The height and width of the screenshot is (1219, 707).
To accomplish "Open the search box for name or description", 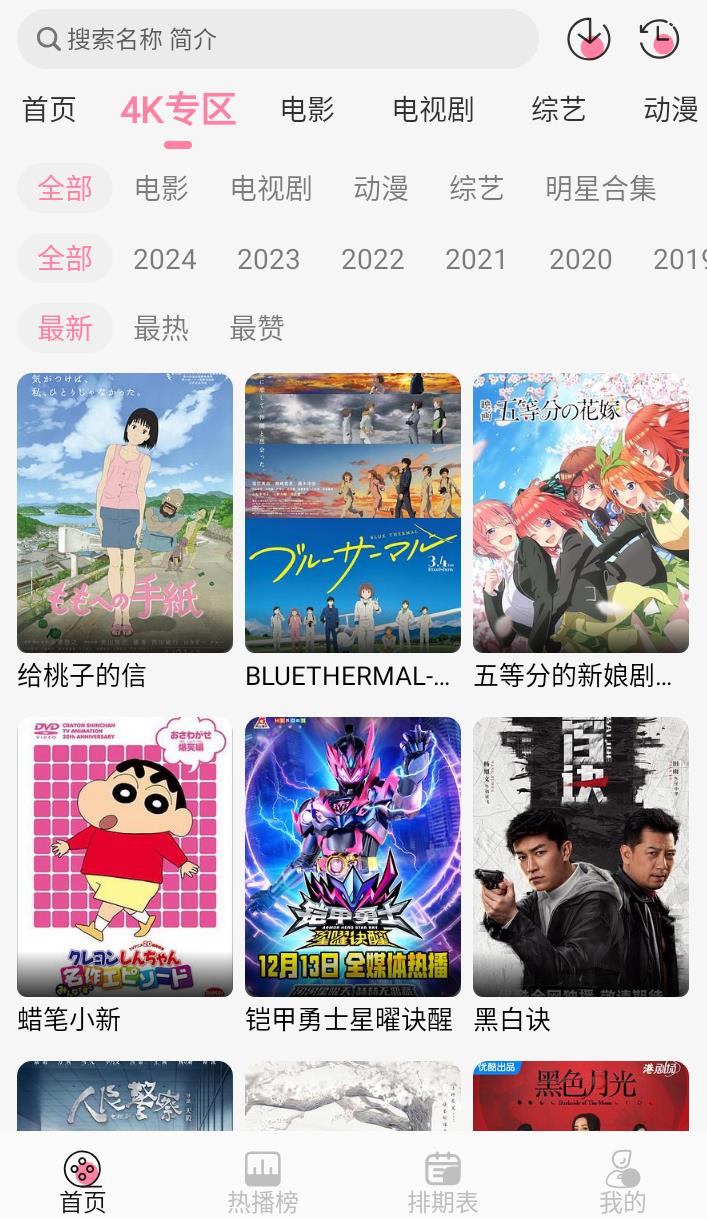I will click(x=277, y=39).
